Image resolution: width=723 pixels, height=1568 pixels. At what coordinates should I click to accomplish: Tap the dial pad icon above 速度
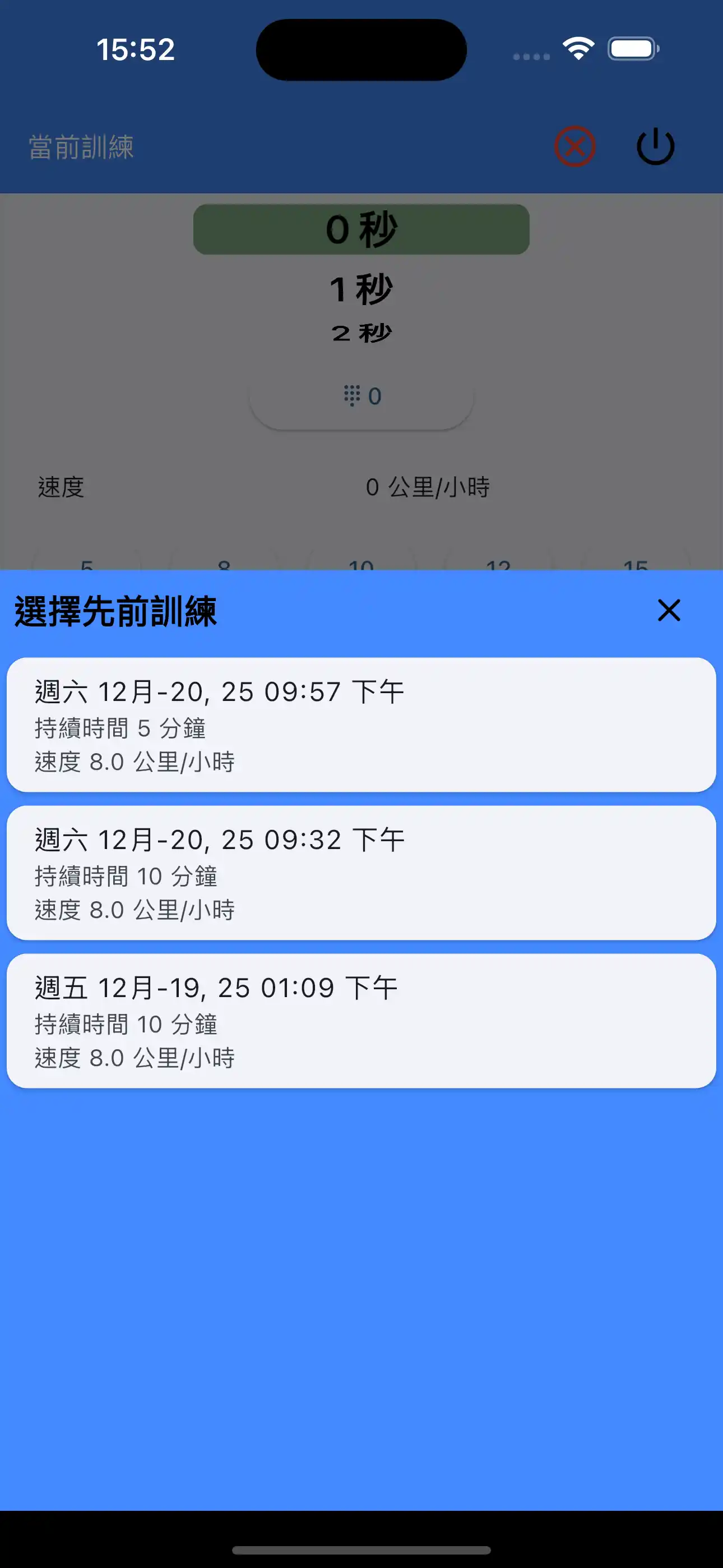(350, 396)
